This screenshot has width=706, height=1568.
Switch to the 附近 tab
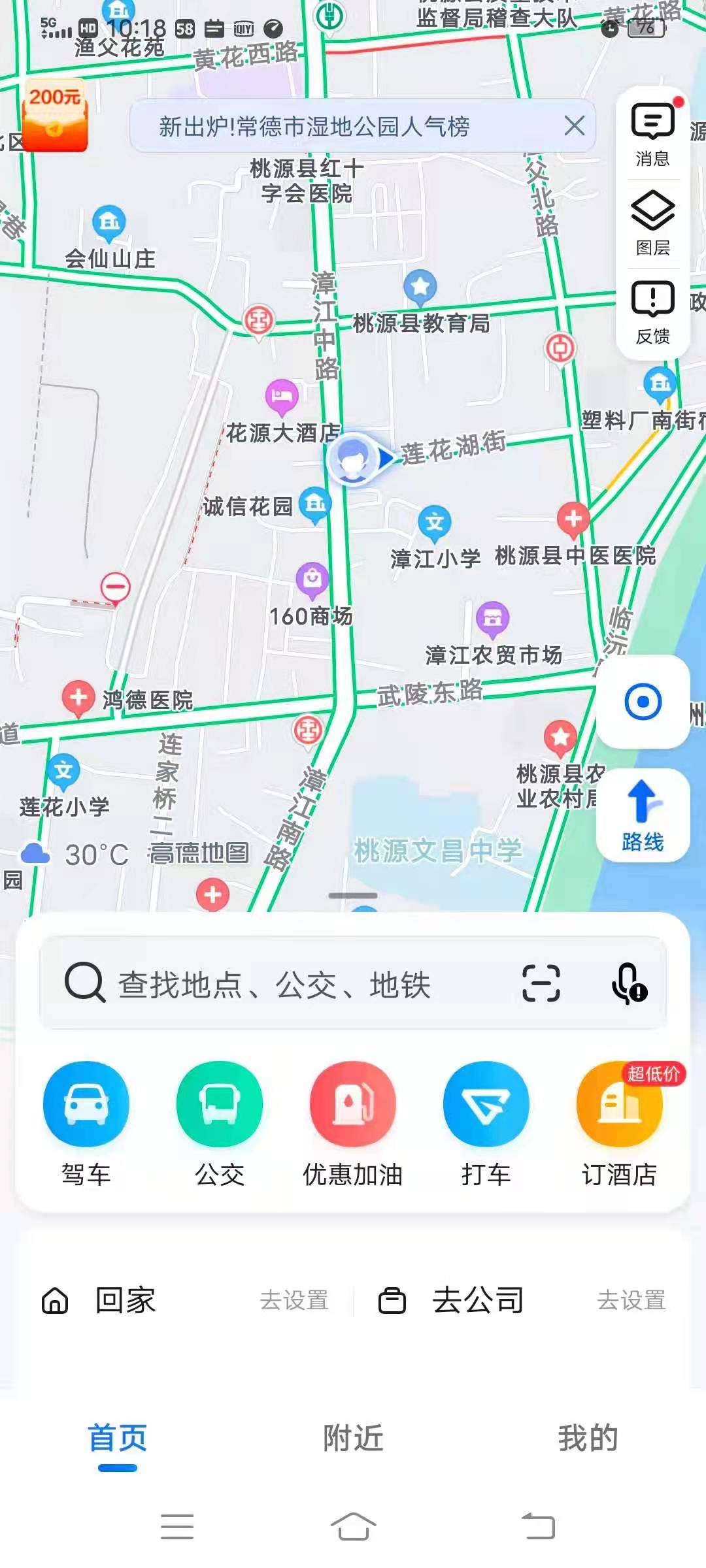[x=353, y=1439]
